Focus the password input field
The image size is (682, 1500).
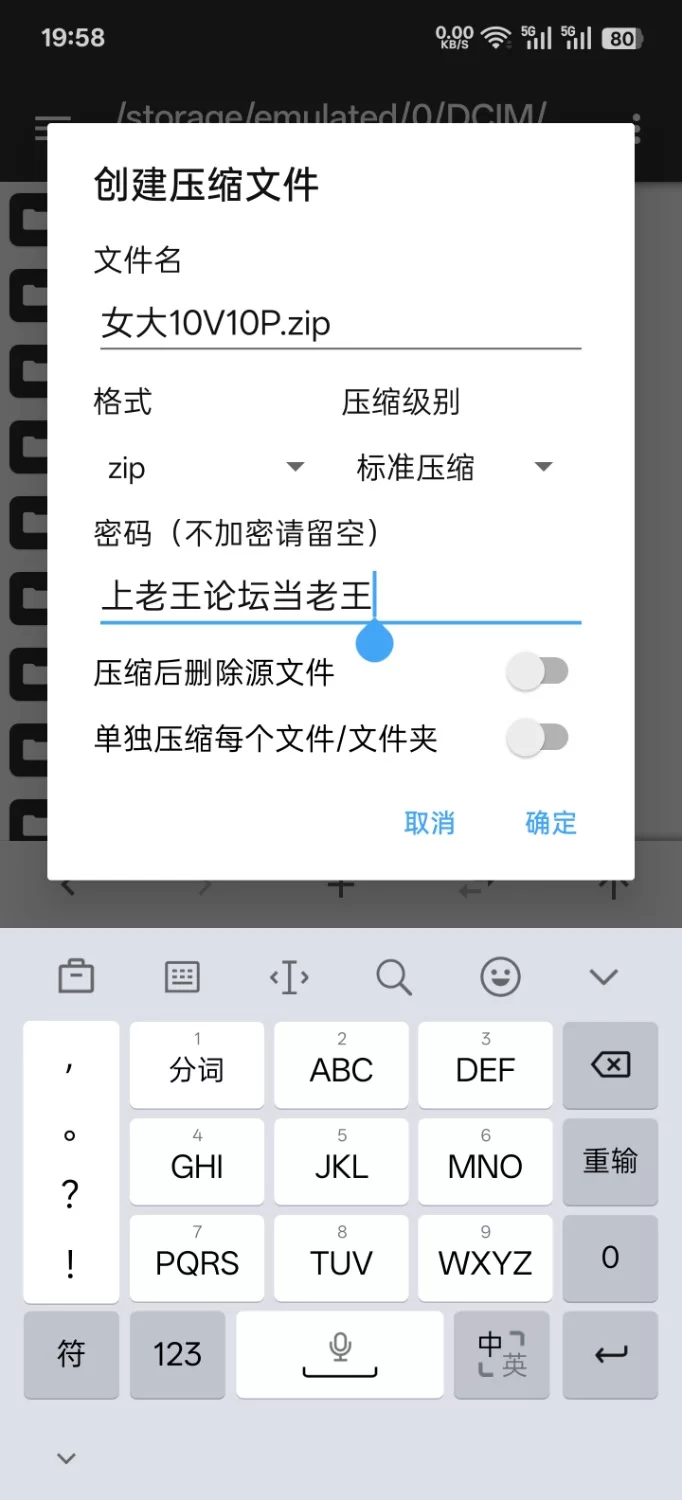(x=340, y=598)
